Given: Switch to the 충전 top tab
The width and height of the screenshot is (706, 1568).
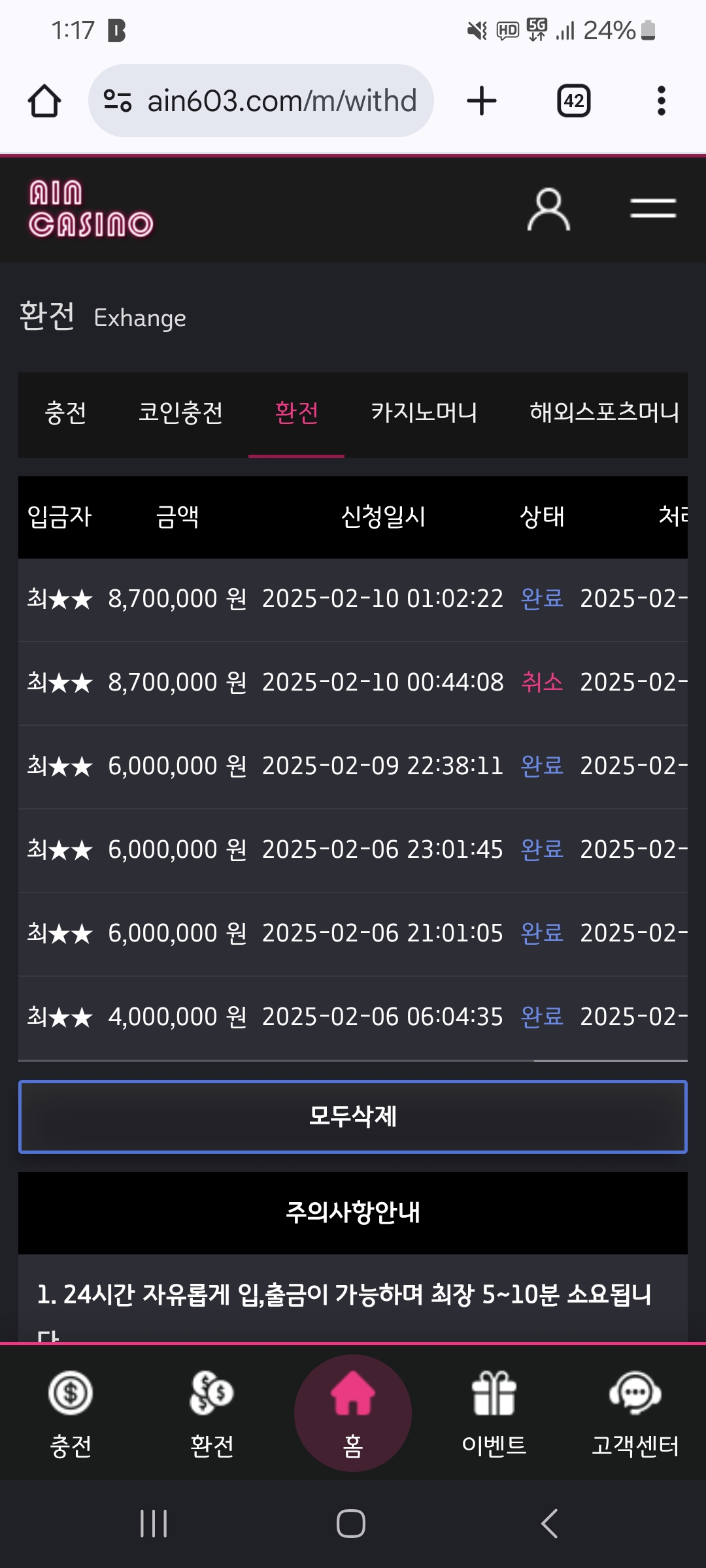Looking at the screenshot, I should pos(65,413).
